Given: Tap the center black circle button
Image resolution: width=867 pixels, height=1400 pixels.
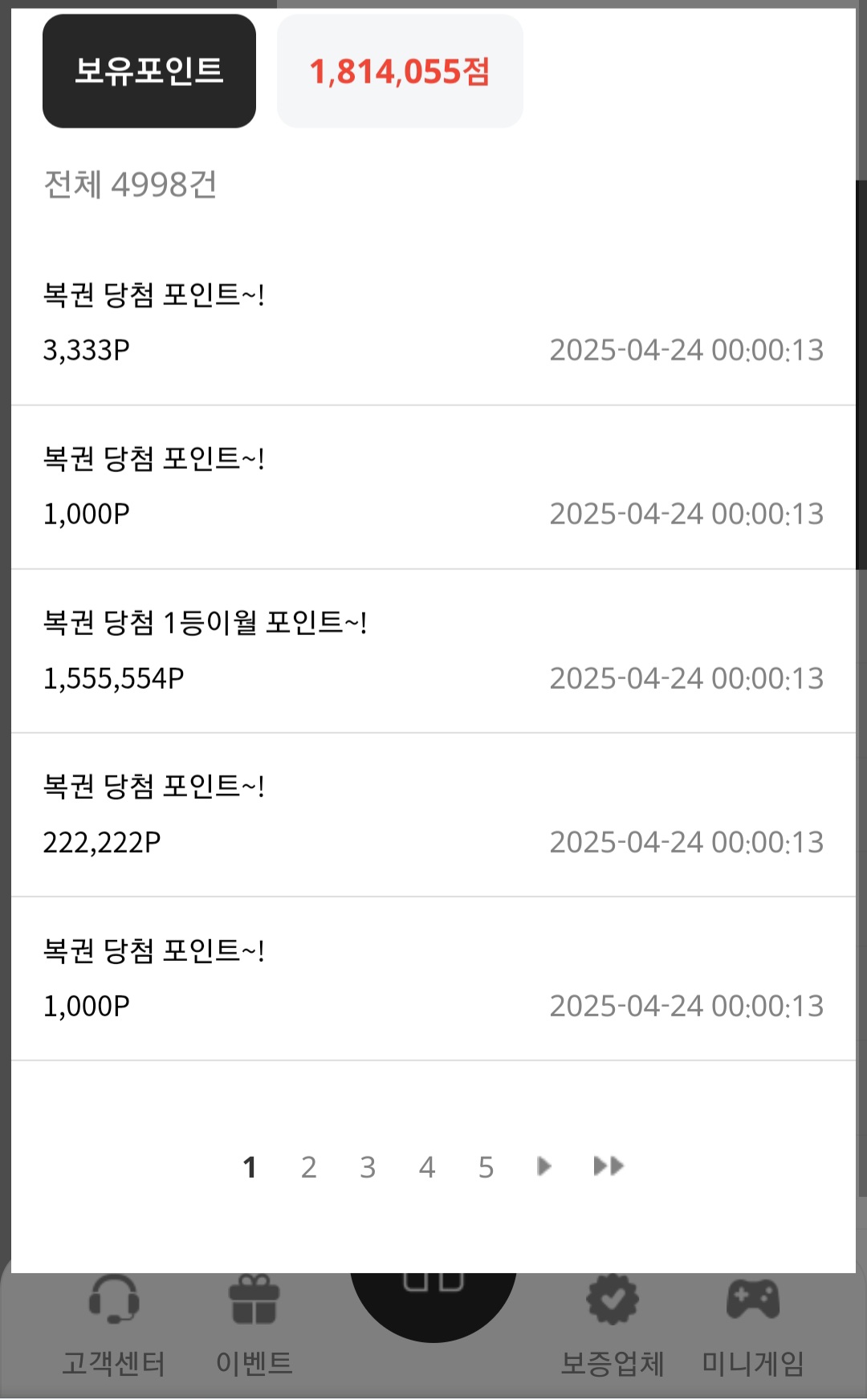Looking at the screenshot, I should point(433,1302).
